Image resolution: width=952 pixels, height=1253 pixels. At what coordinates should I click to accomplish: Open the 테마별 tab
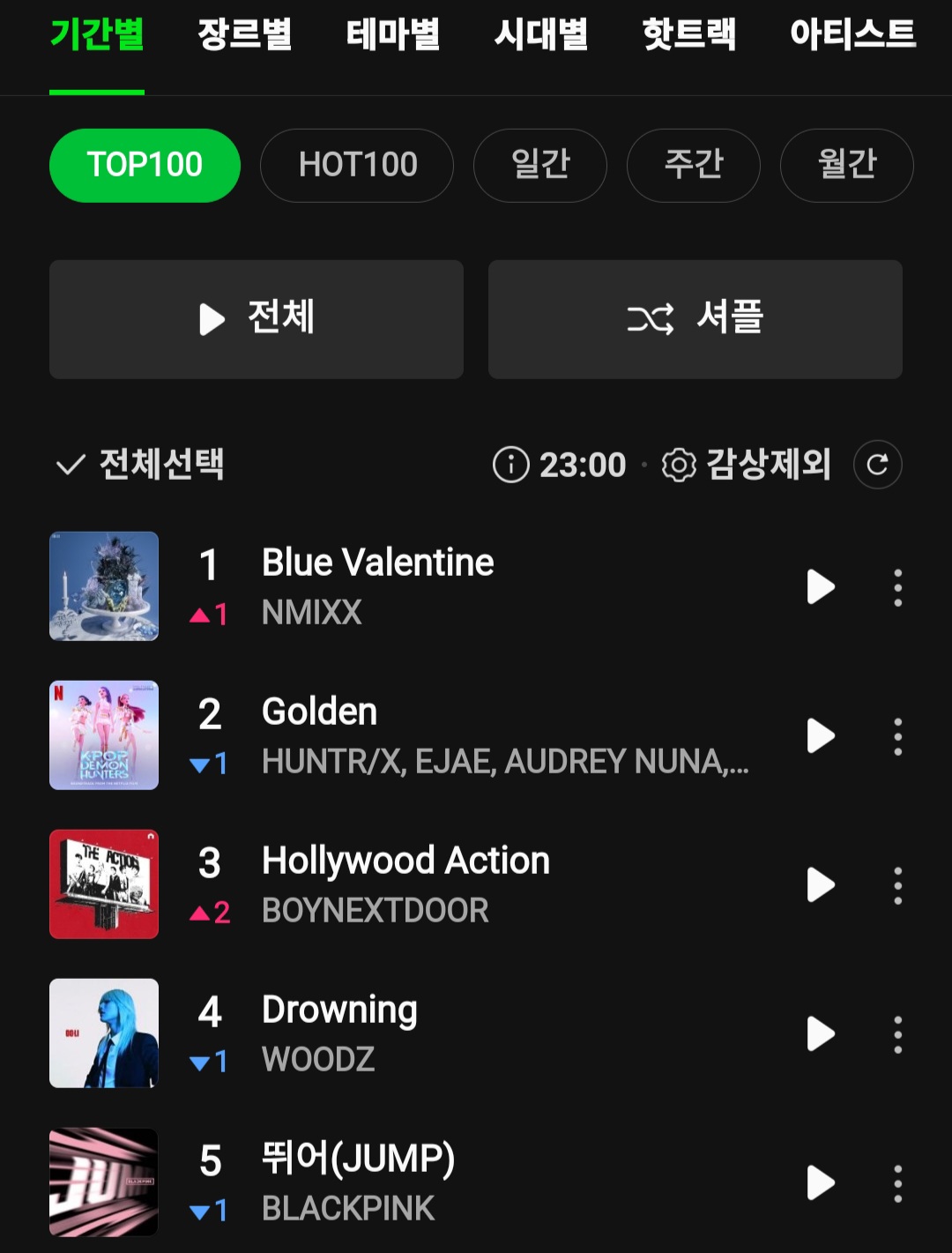pos(392,35)
